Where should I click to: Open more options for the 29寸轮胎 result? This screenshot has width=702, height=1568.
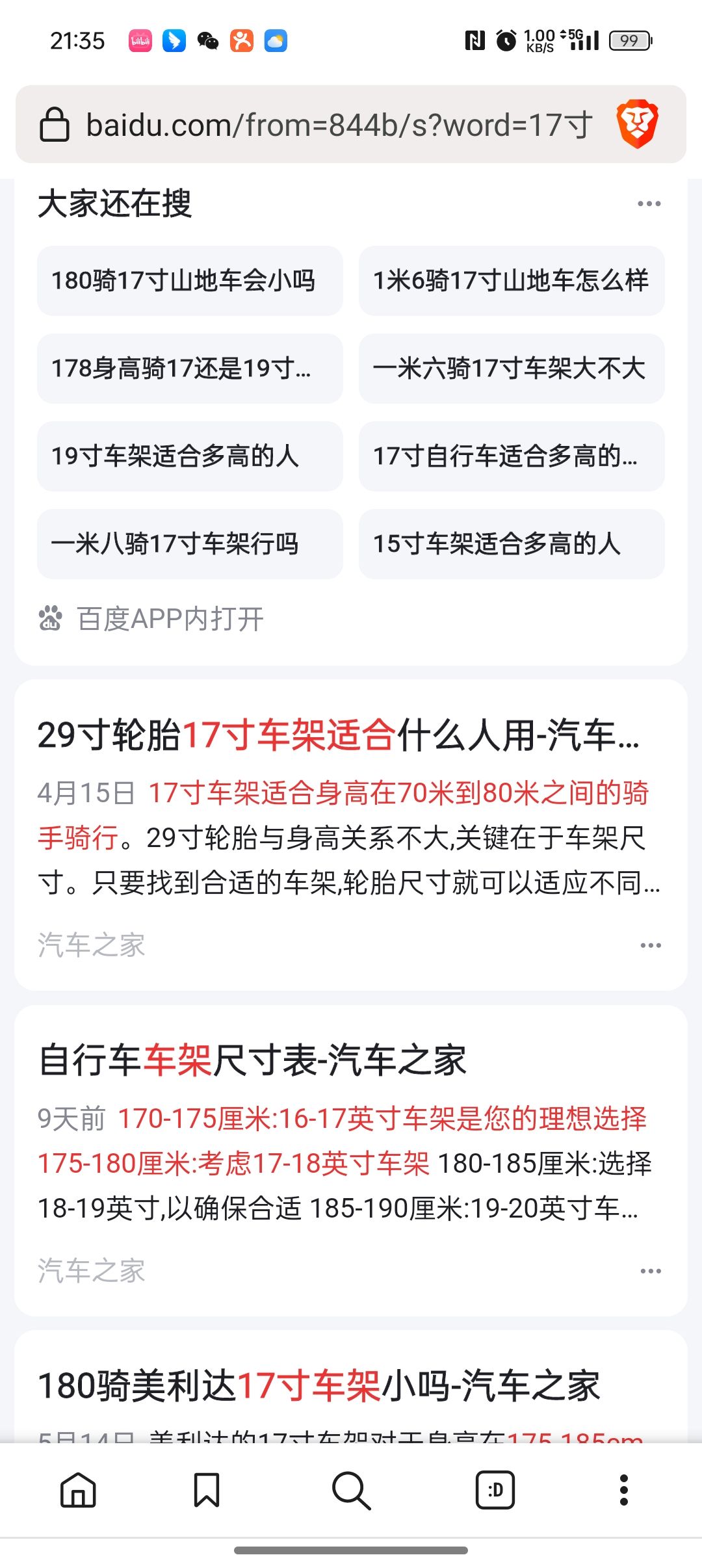pyautogui.click(x=650, y=946)
